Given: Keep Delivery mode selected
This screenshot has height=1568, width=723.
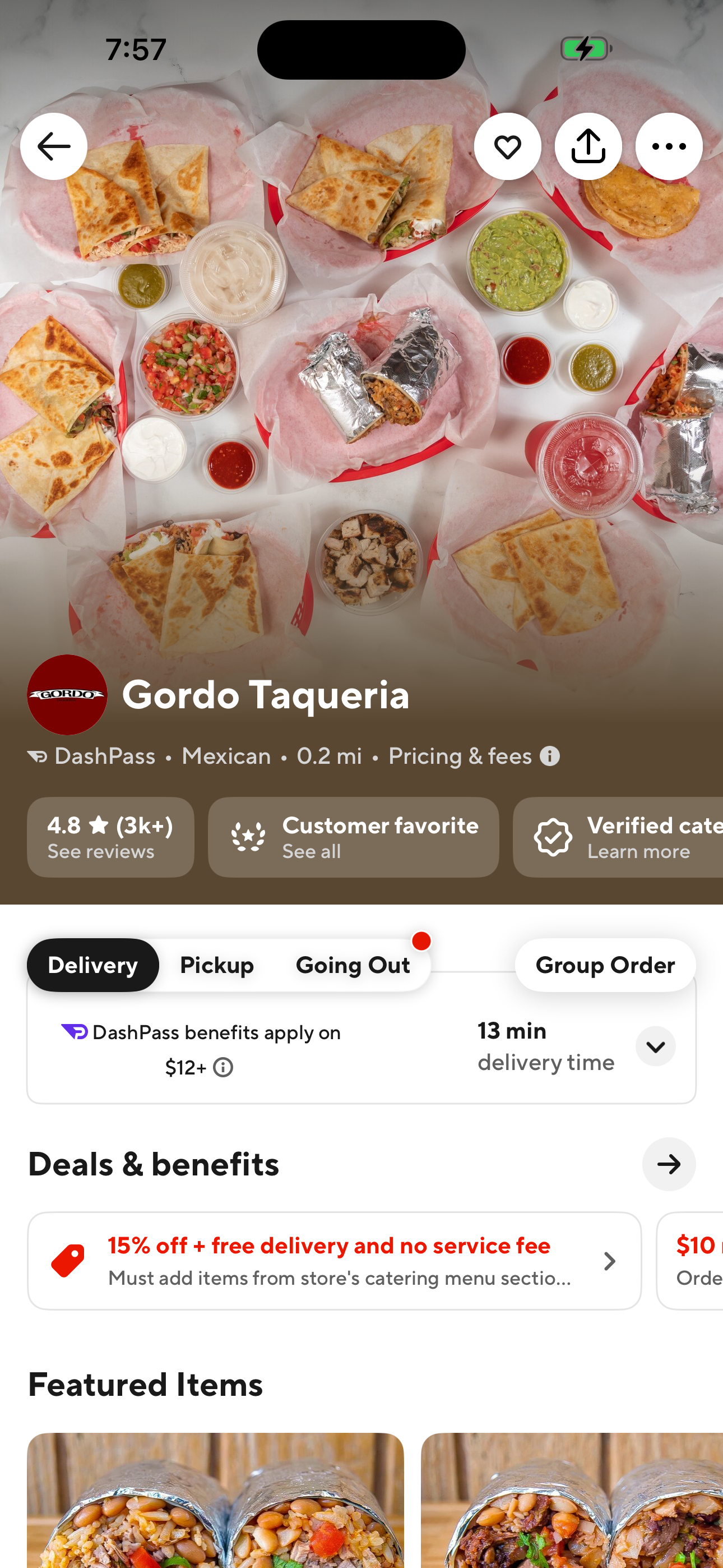Looking at the screenshot, I should point(92,965).
